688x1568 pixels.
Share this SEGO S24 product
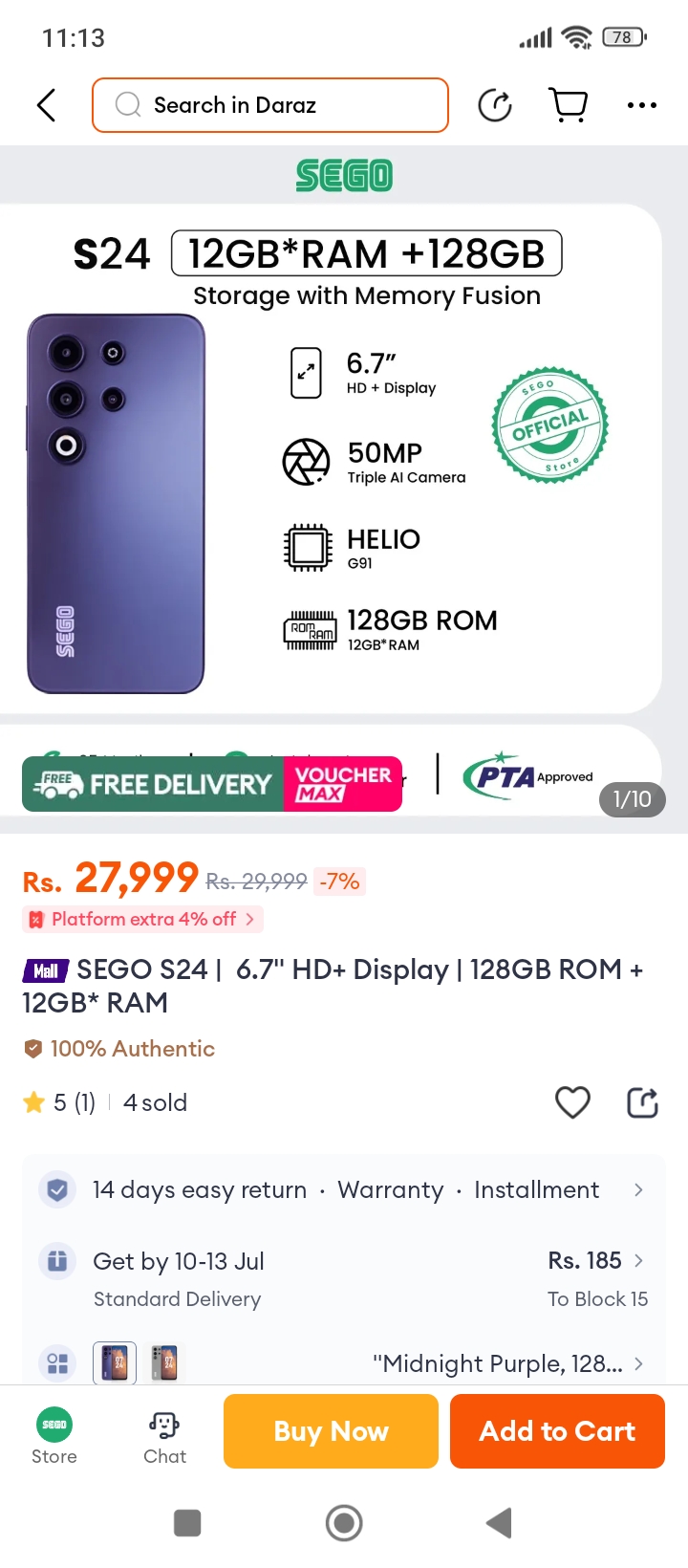coord(642,1102)
